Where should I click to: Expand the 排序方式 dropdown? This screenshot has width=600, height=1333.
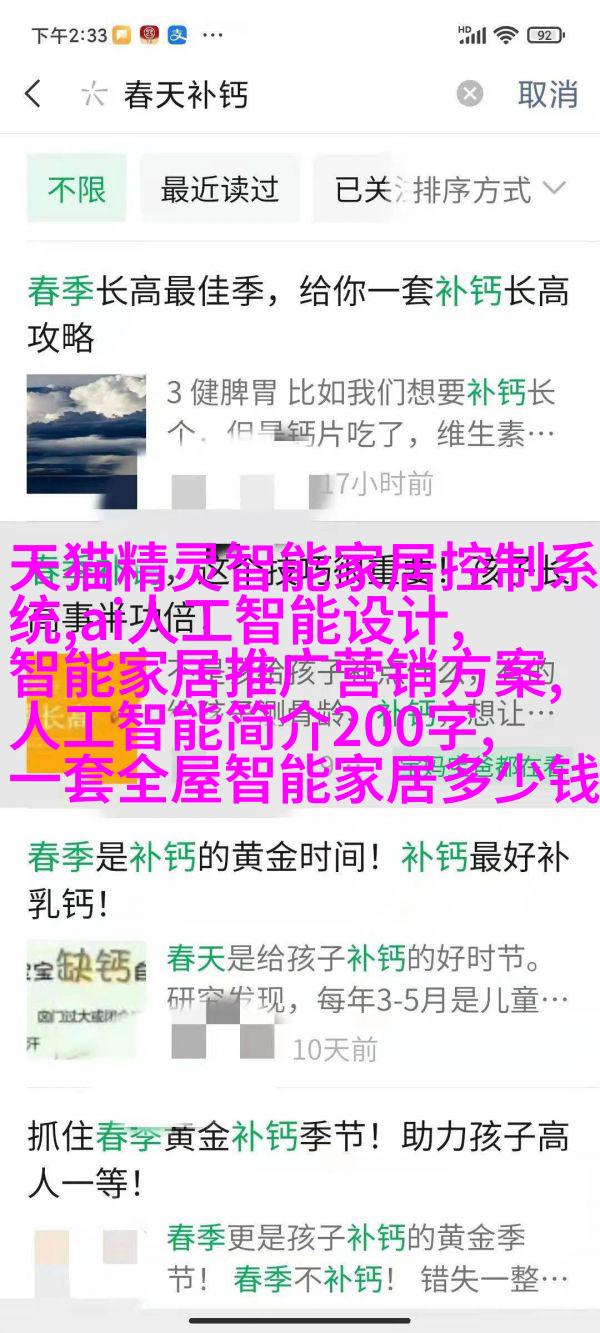point(489,189)
